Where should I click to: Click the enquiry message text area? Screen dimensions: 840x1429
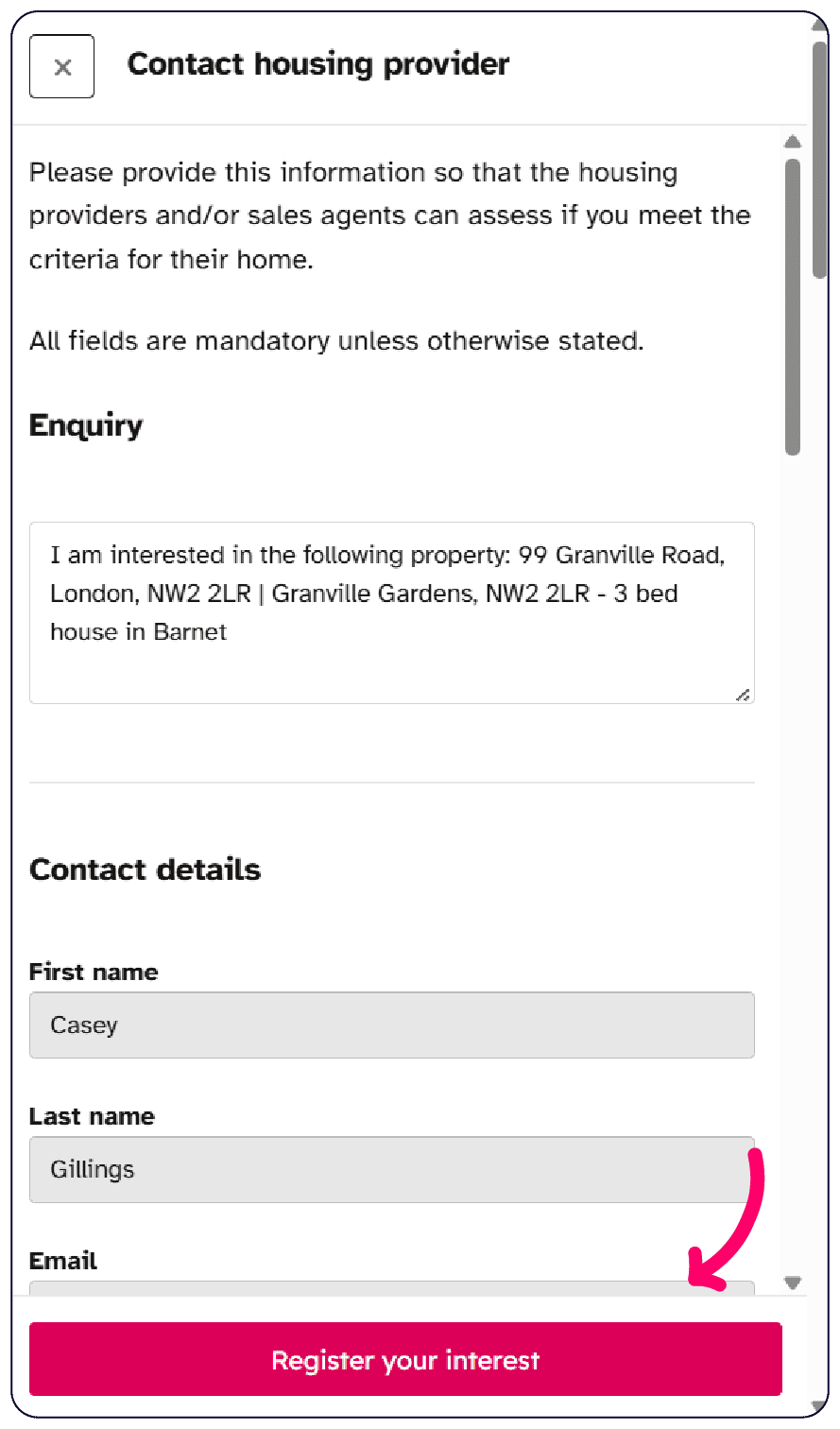[391, 610]
